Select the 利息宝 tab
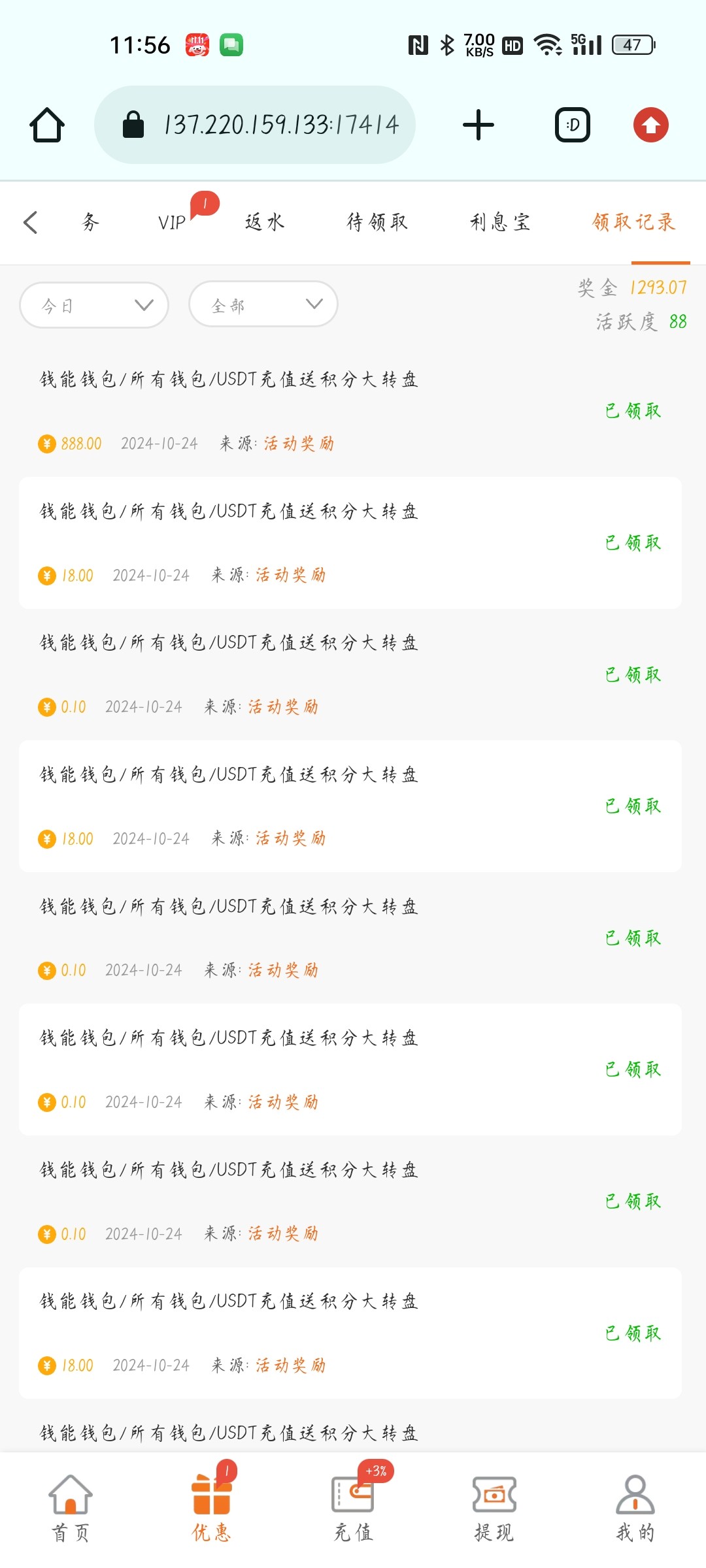This screenshot has height=1568, width=706. coord(500,222)
